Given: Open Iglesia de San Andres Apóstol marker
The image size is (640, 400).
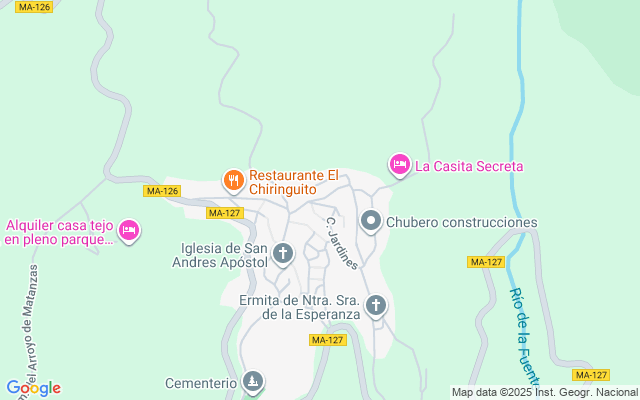Looking at the screenshot, I should tap(283, 254).
